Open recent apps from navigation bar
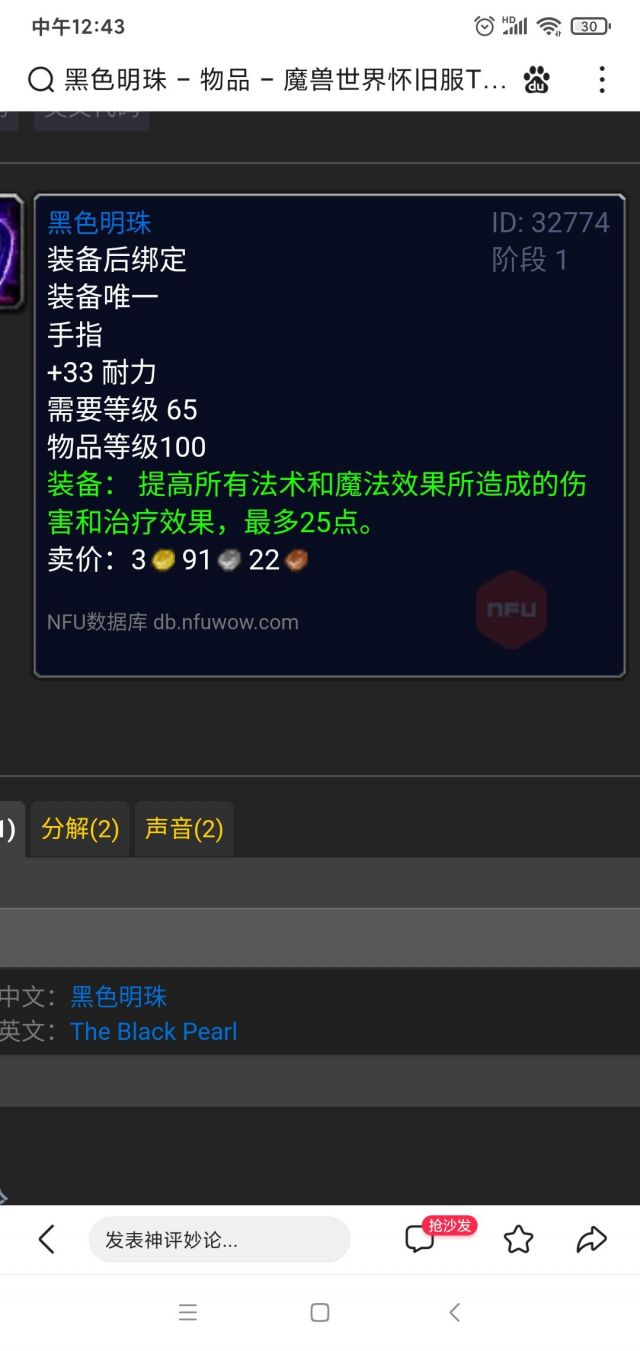Viewport: 640px width, 1351px height. point(188,1313)
